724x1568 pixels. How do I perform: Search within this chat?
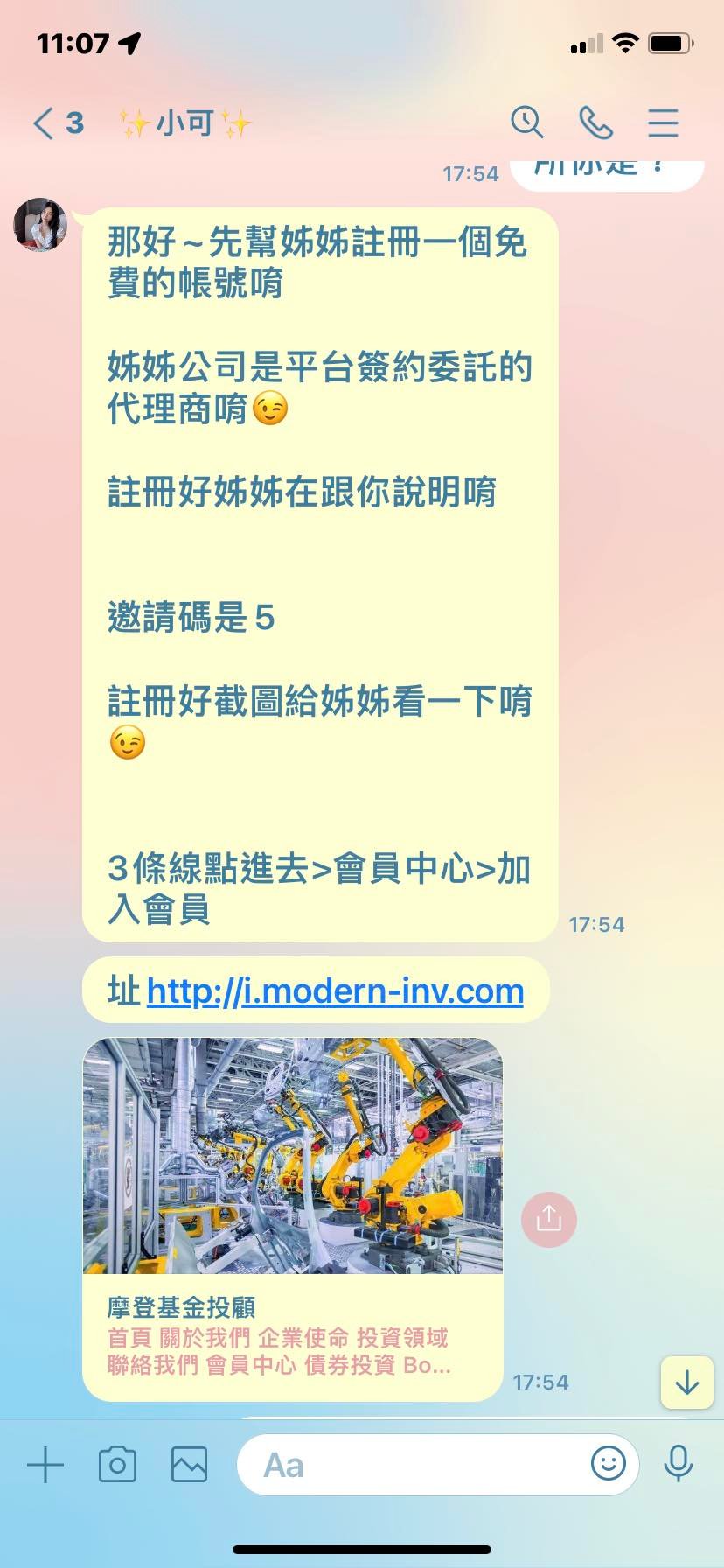click(527, 122)
